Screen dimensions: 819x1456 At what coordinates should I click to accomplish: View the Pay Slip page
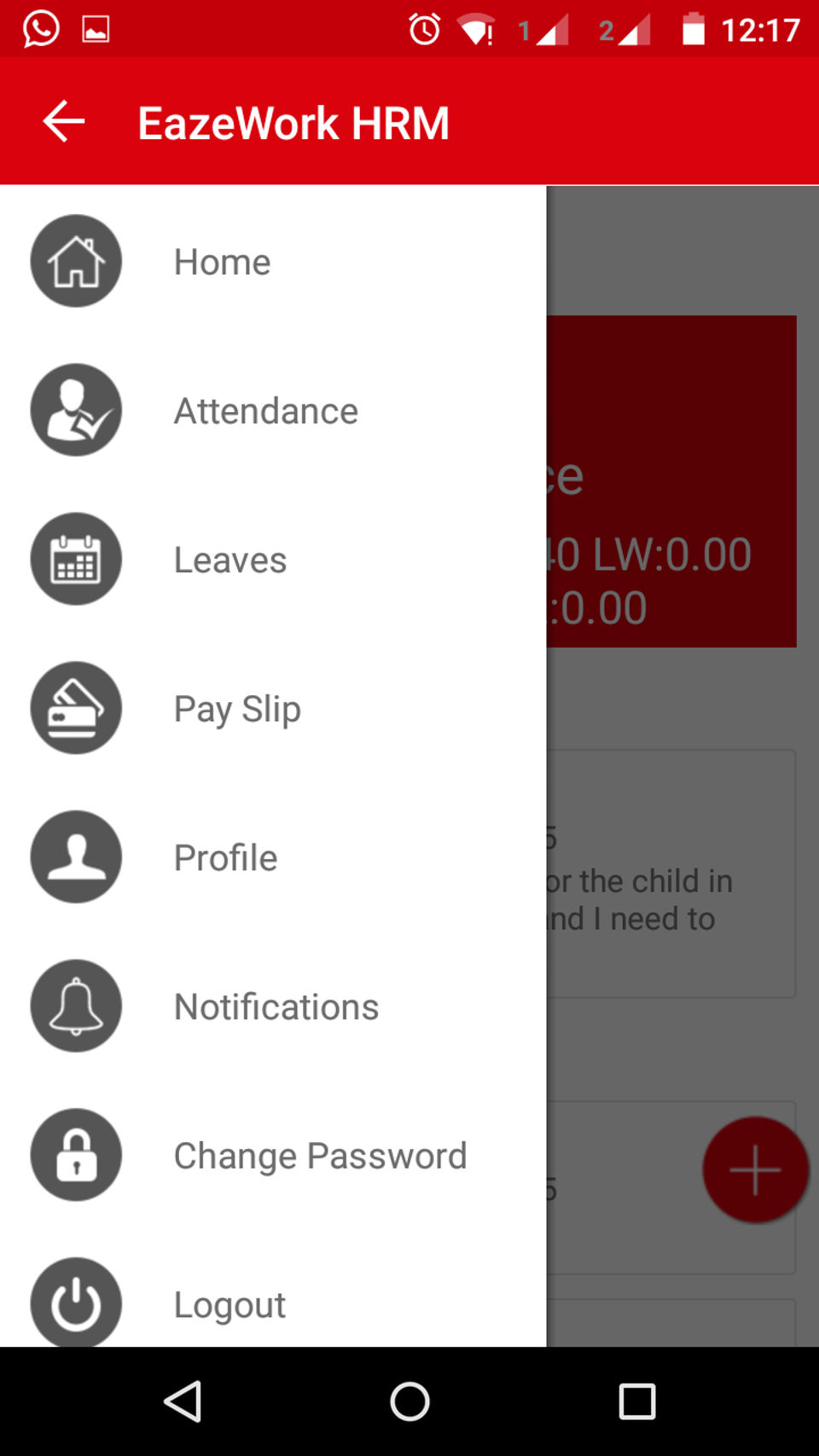(237, 709)
